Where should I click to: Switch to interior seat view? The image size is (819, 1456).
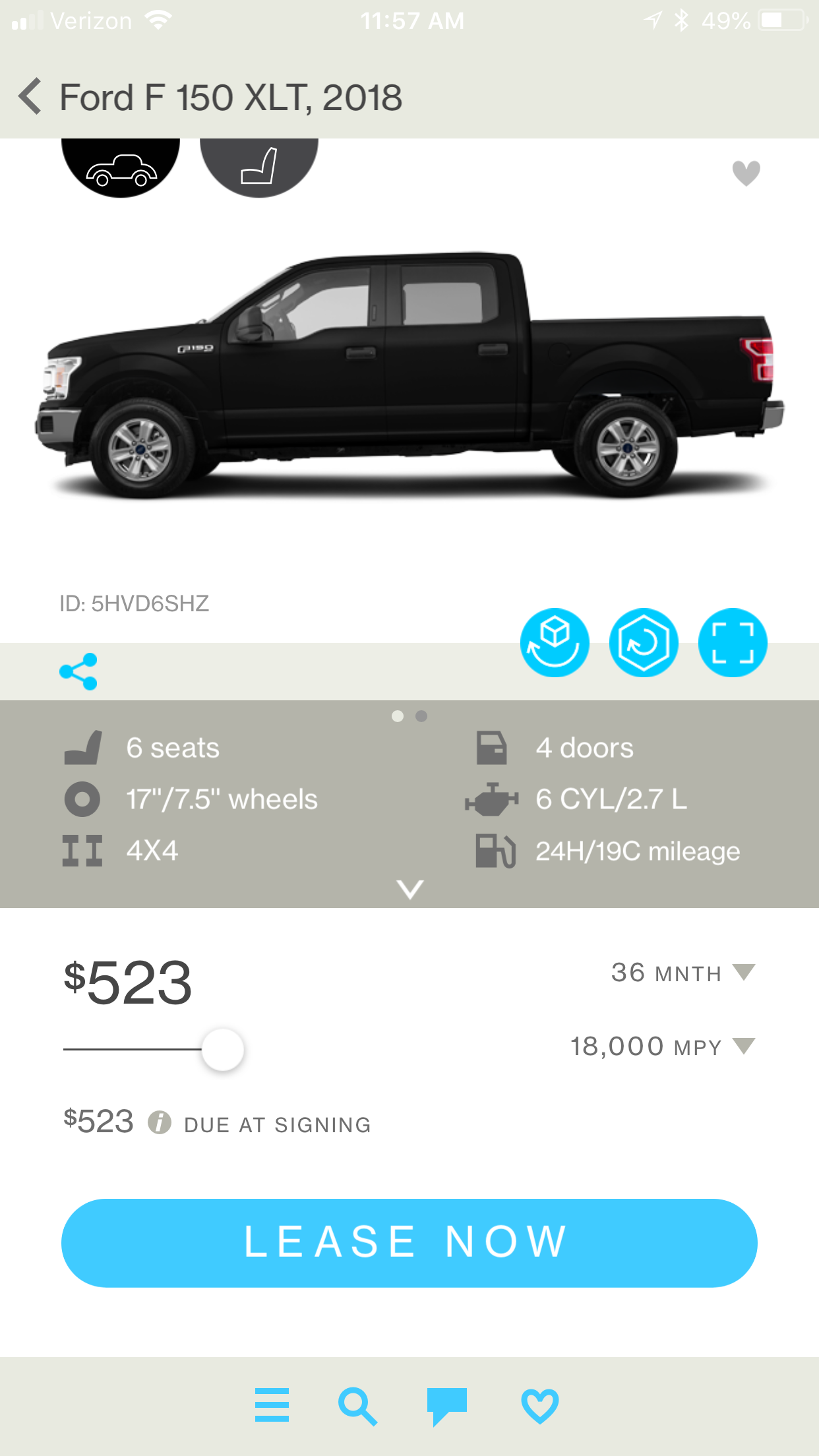coord(259,167)
